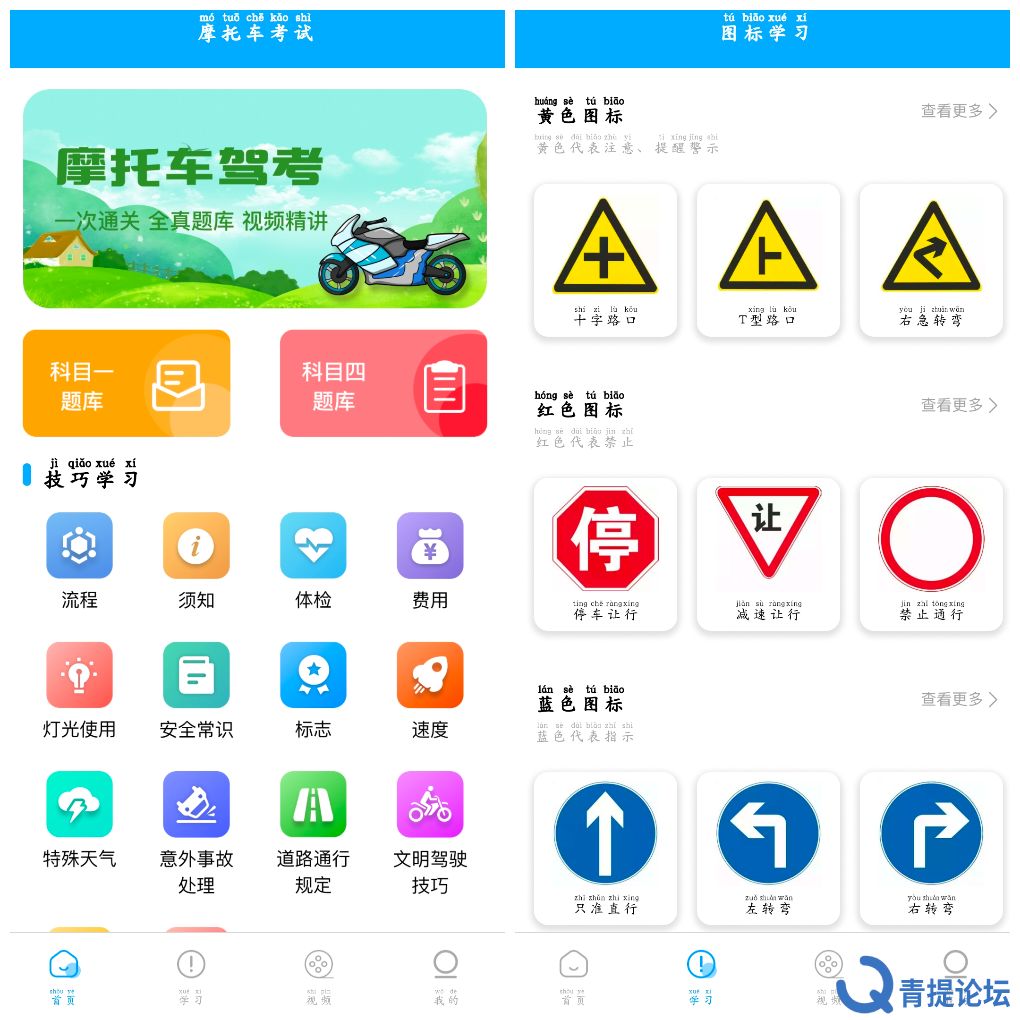Image resolution: width=1020 pixels, height=1020 pixels.
Task: Open 特殊天气 tips
Action: pyautogui.click(x=79, y=819)
